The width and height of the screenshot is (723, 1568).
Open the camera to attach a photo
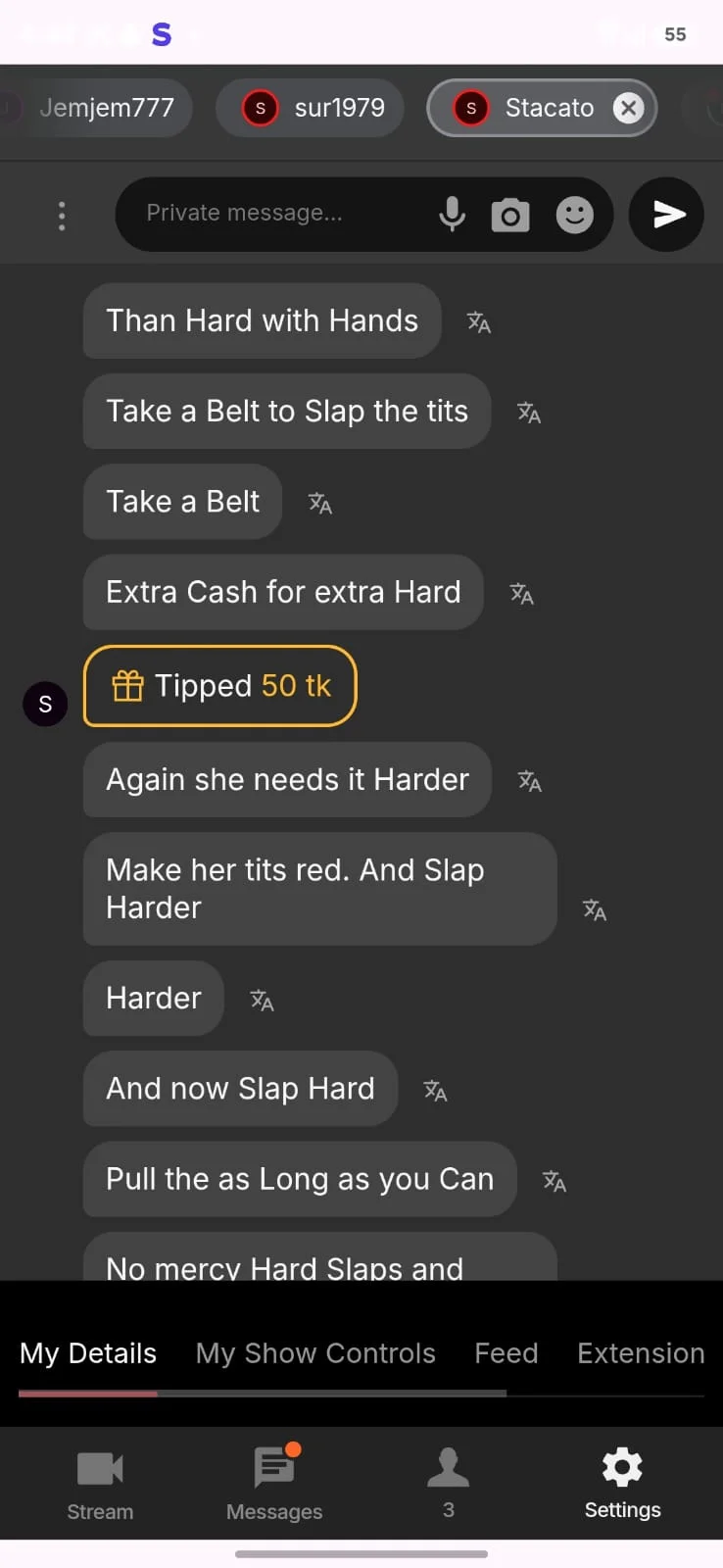coord(510,215)
